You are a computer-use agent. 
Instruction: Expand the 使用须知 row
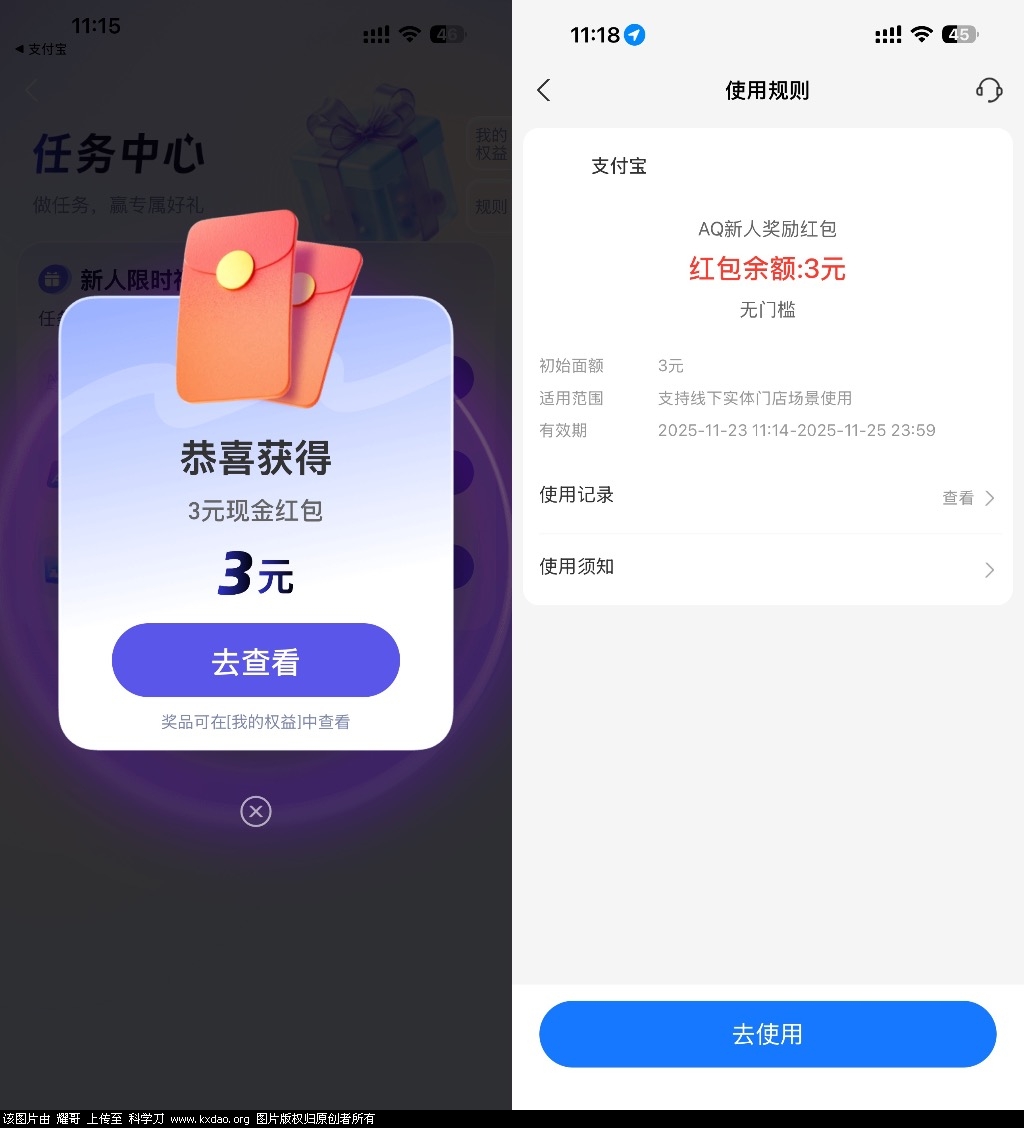(767, 568)
